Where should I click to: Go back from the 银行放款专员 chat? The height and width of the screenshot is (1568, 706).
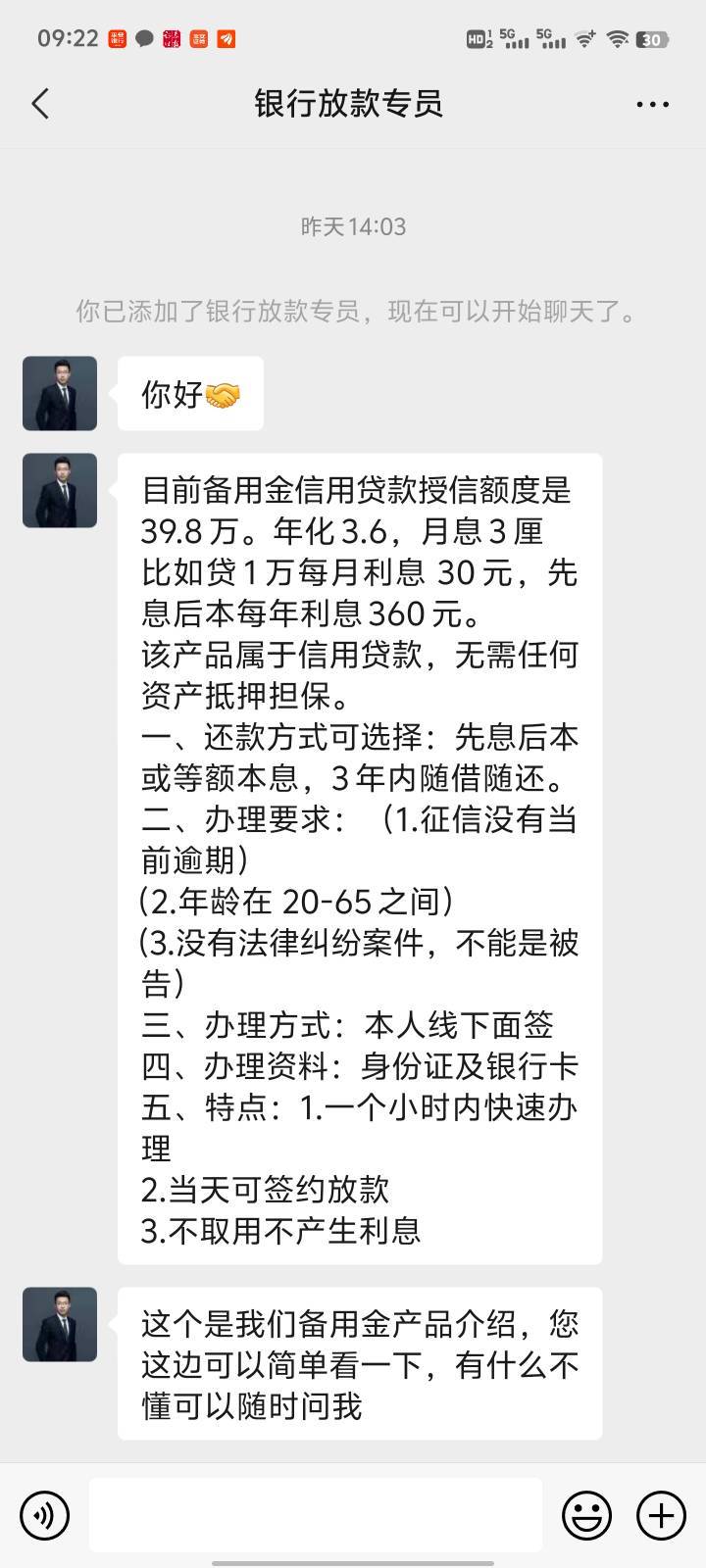pos(40,103)
